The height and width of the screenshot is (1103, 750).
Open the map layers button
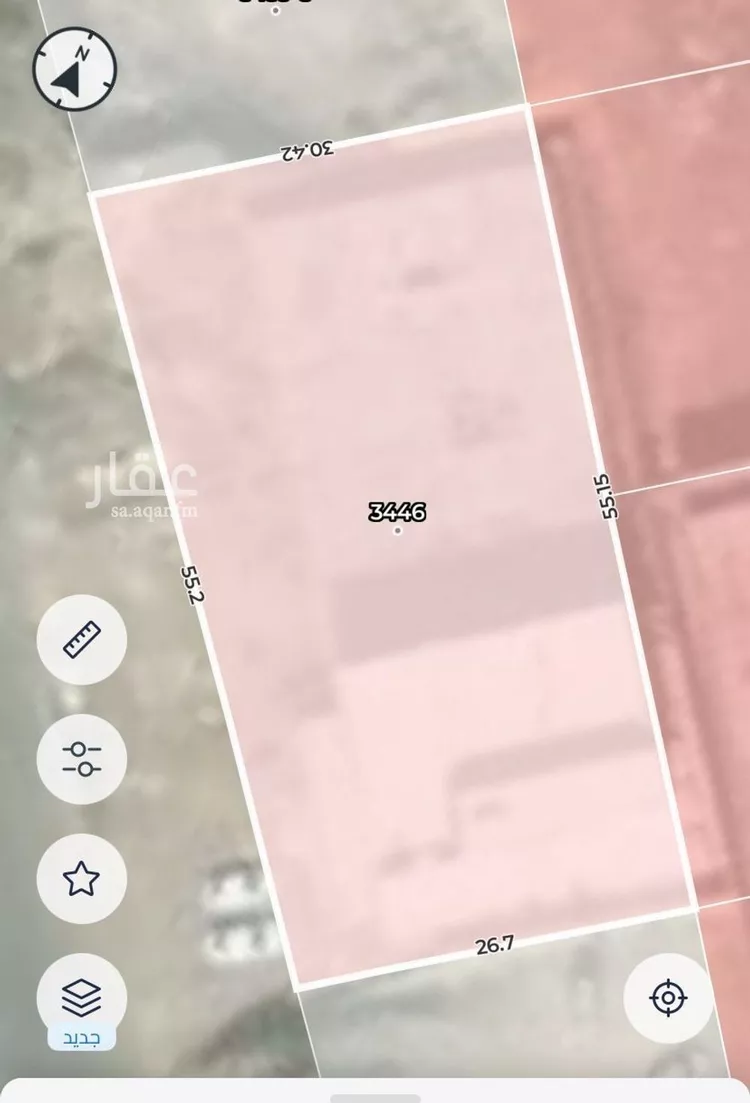pos(81,997)
